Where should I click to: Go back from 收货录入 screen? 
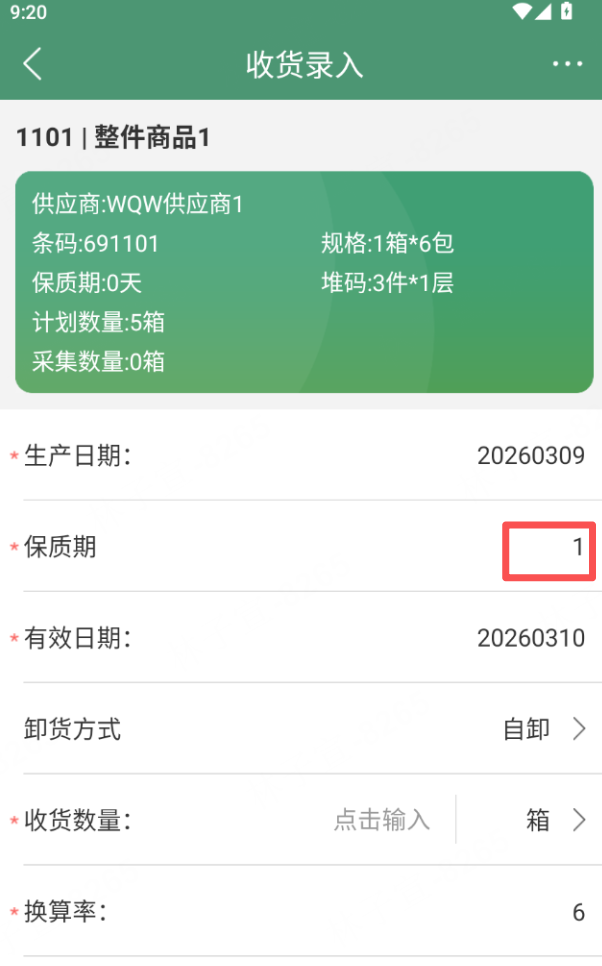33,64
